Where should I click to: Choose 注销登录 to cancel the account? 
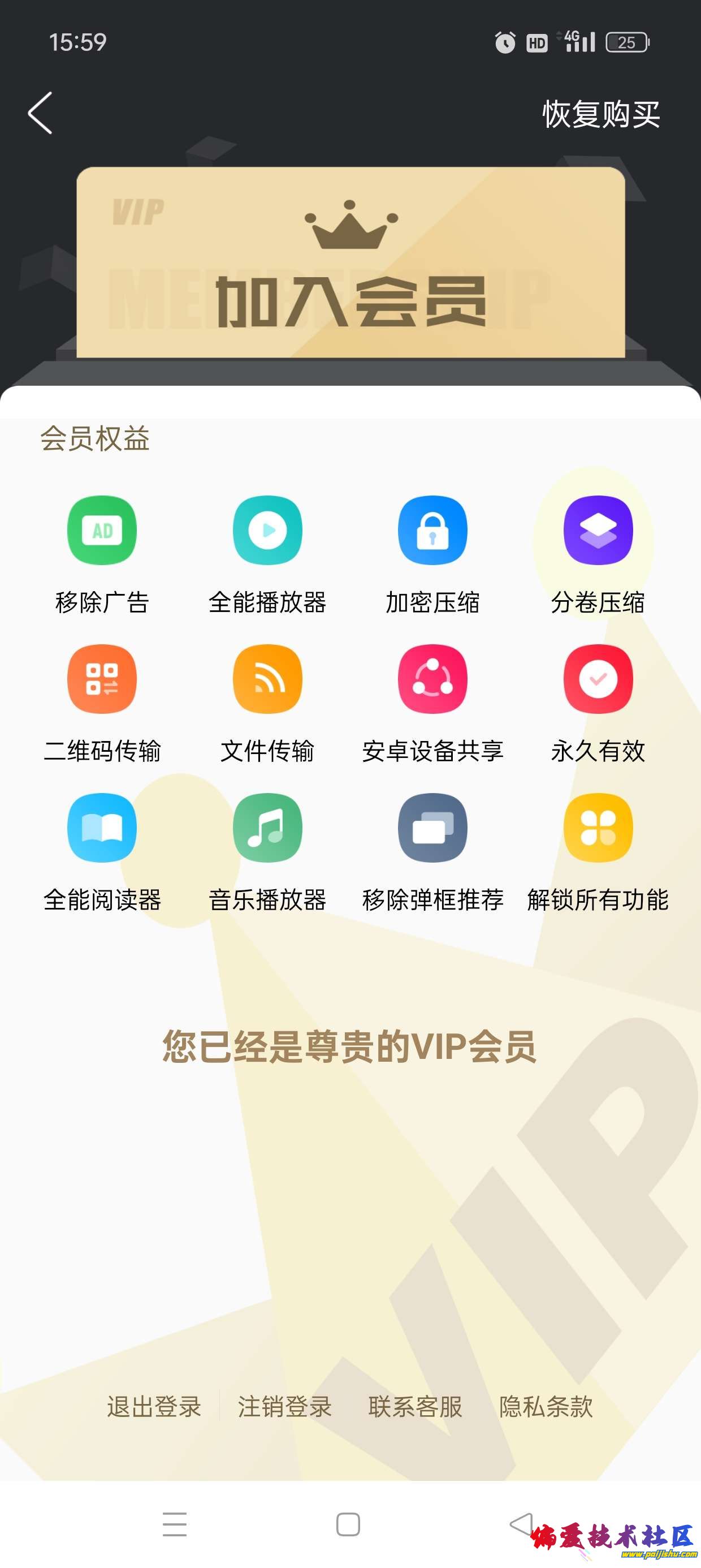click(x=284, y=1407)
